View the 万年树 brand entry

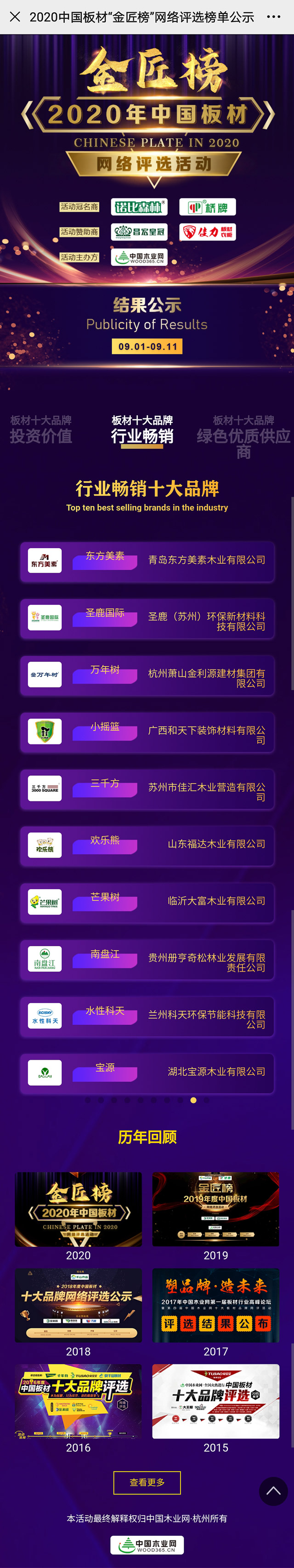click(147, 675)
